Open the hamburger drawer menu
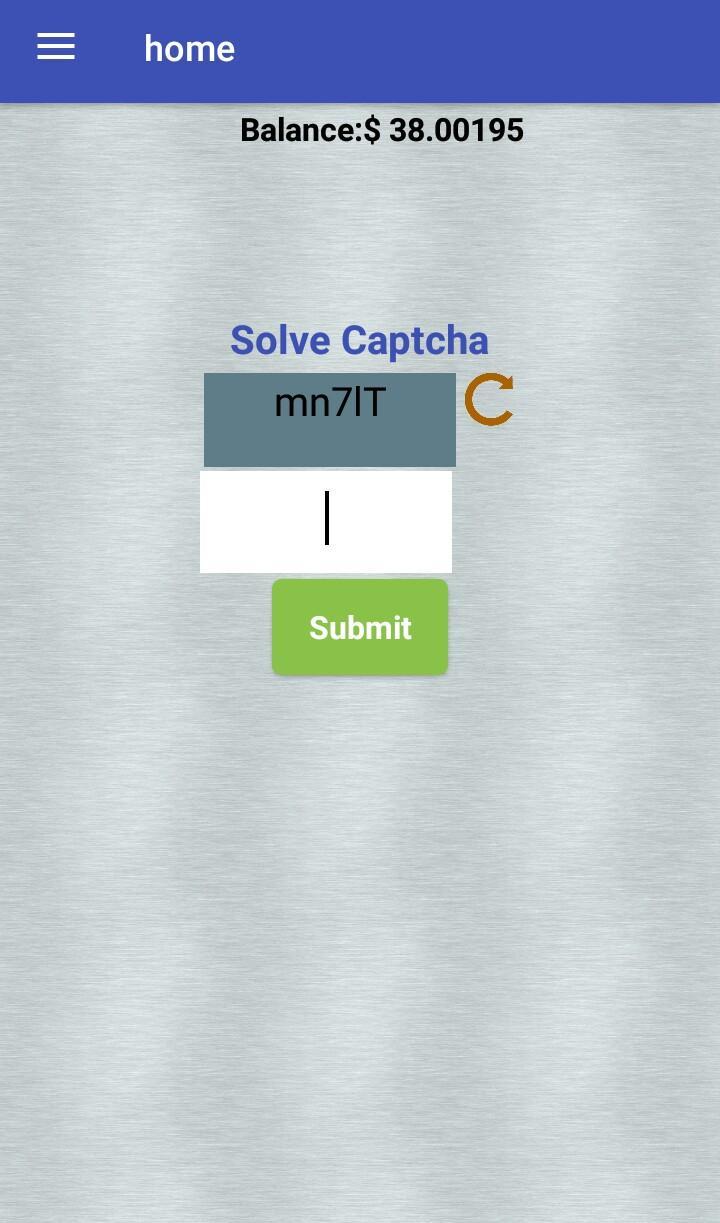Screen dimensions: 720x1223 tap(56, 47)
